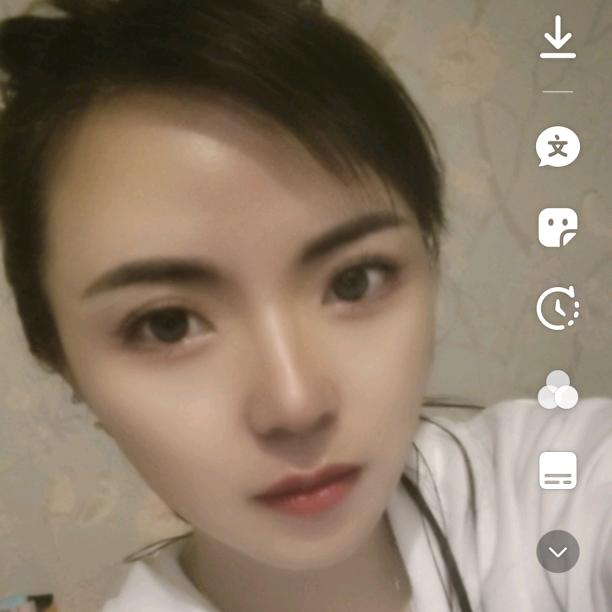Download the video with the save icon

[557, 40]
